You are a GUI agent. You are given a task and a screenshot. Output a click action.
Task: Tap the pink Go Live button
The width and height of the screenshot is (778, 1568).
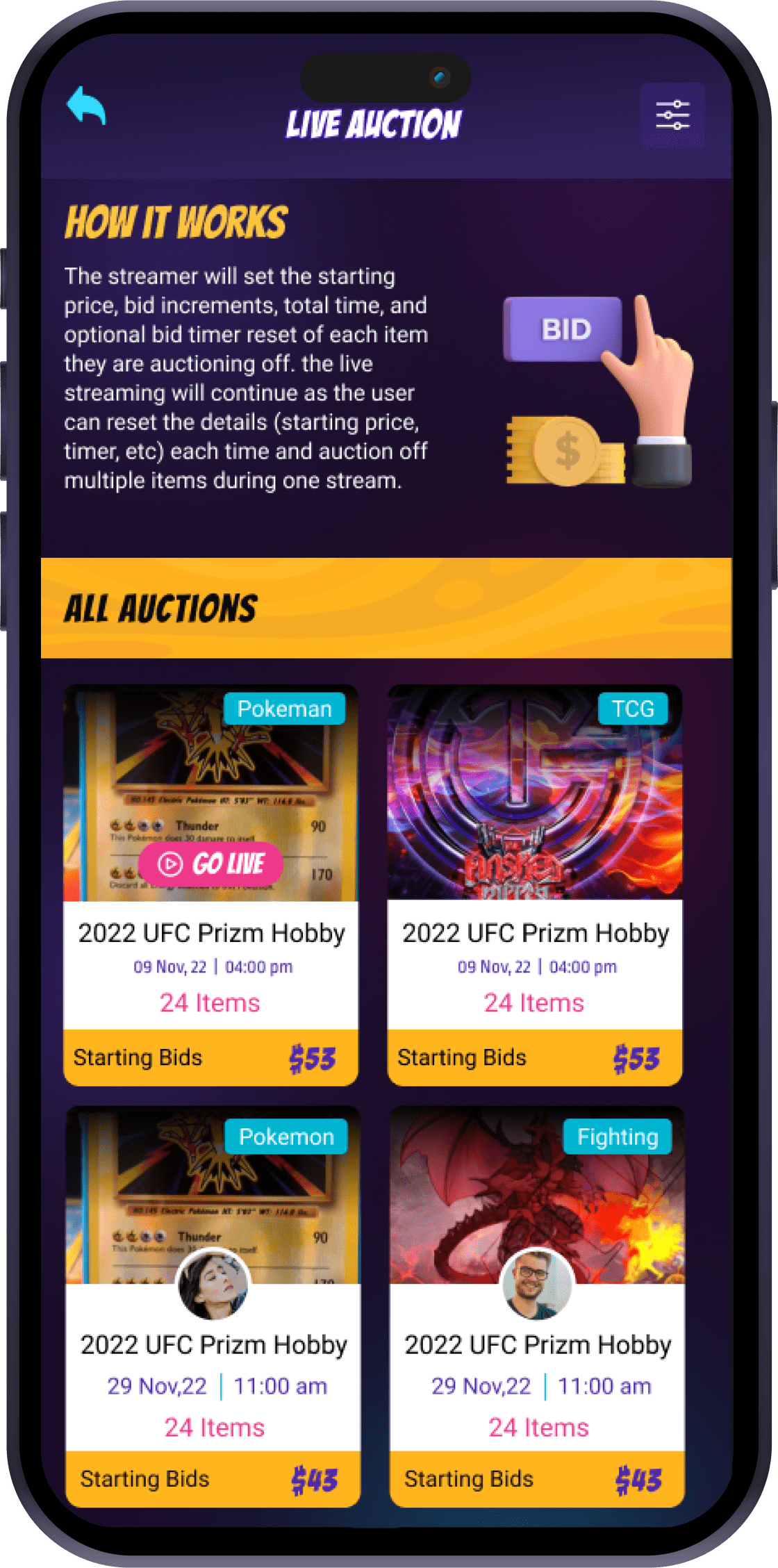(210, 864)
